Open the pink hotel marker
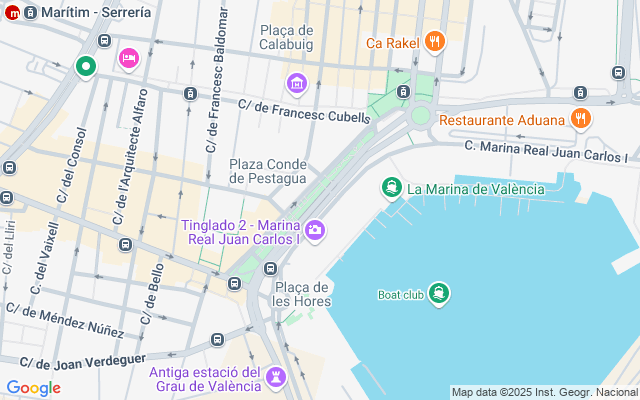Viewport: 640px width, 400px height. [129, 59]
